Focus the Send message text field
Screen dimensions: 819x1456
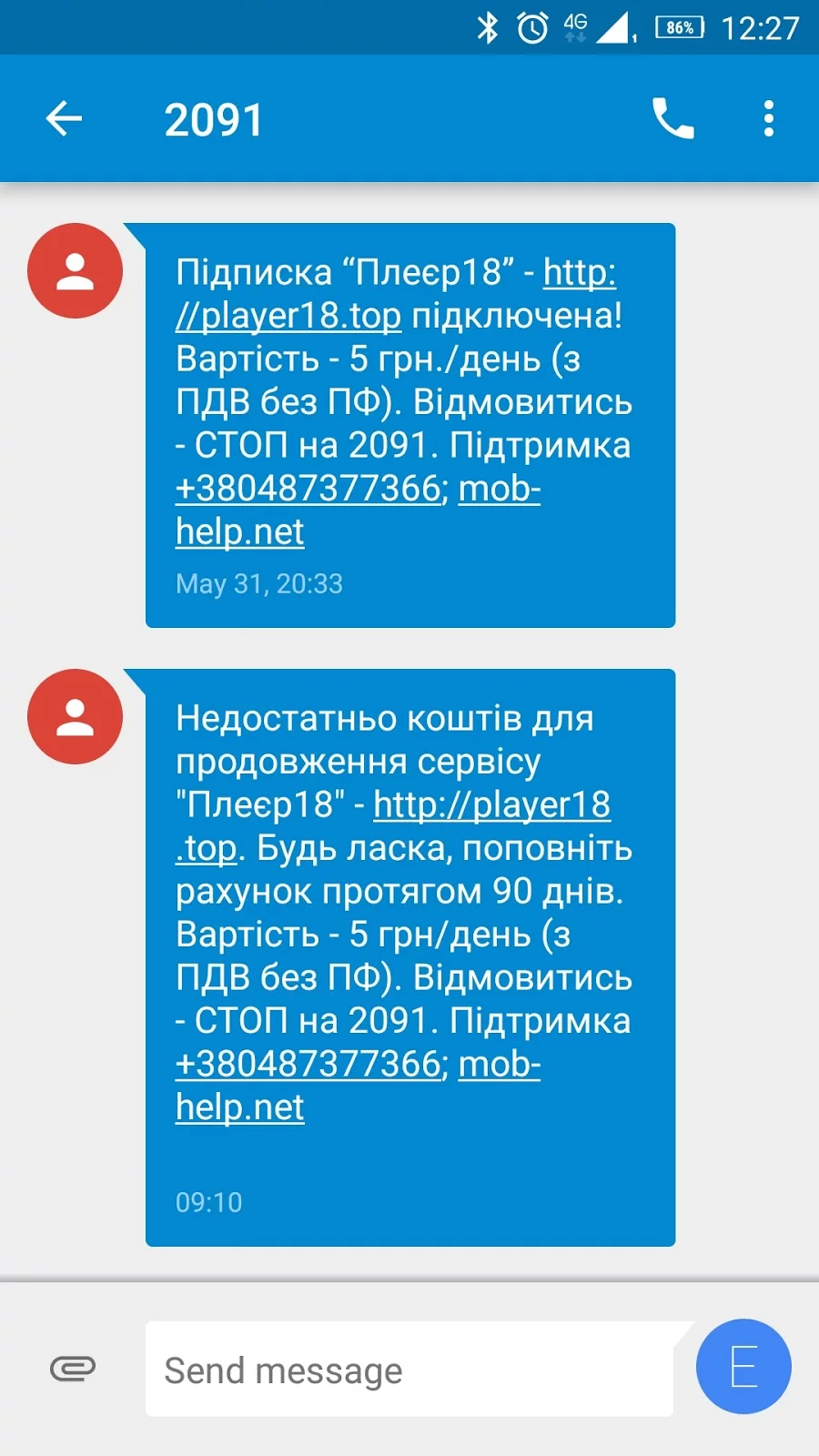pyautogui.click(x=409, y=1370)
